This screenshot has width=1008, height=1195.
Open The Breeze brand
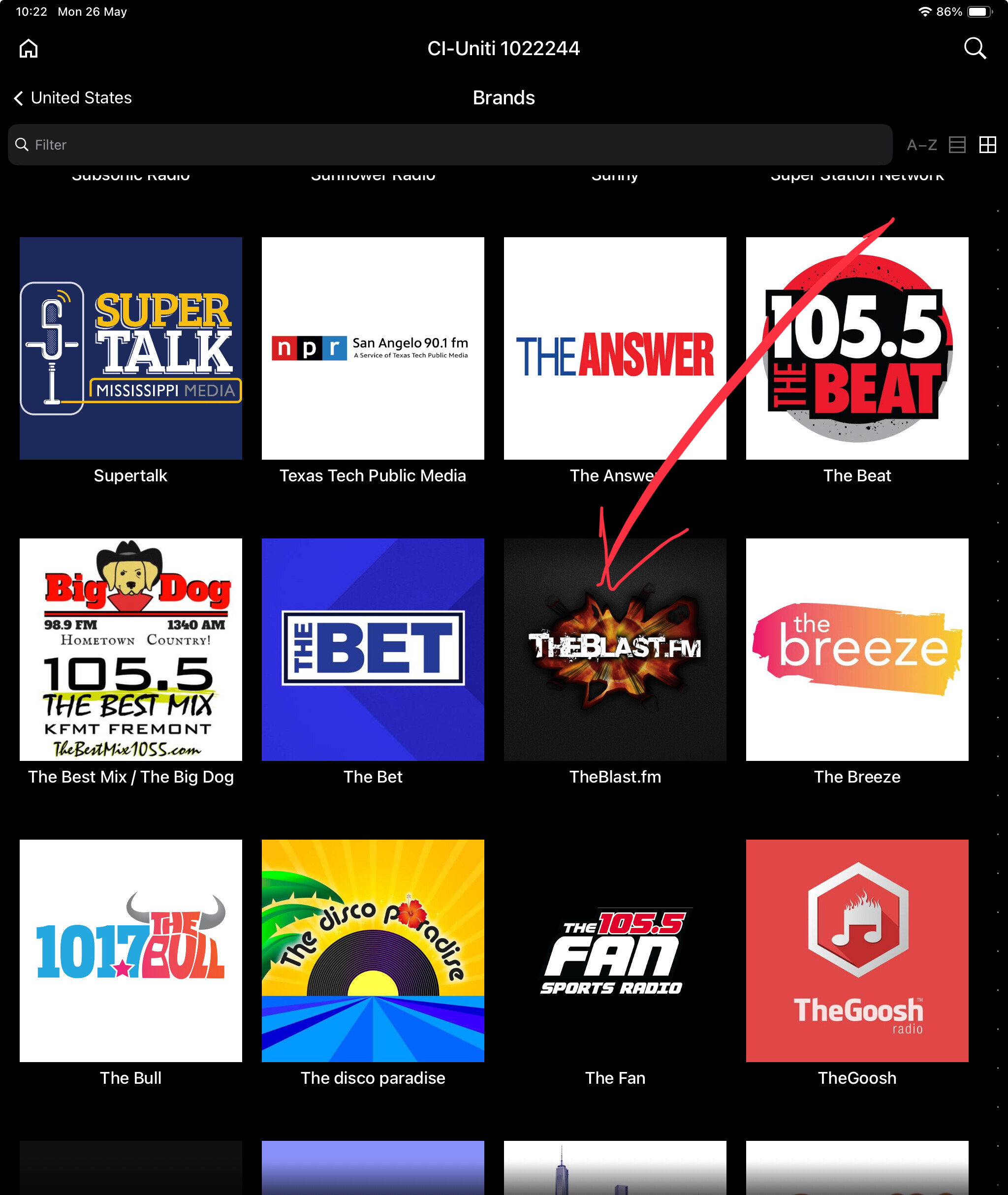856,649
